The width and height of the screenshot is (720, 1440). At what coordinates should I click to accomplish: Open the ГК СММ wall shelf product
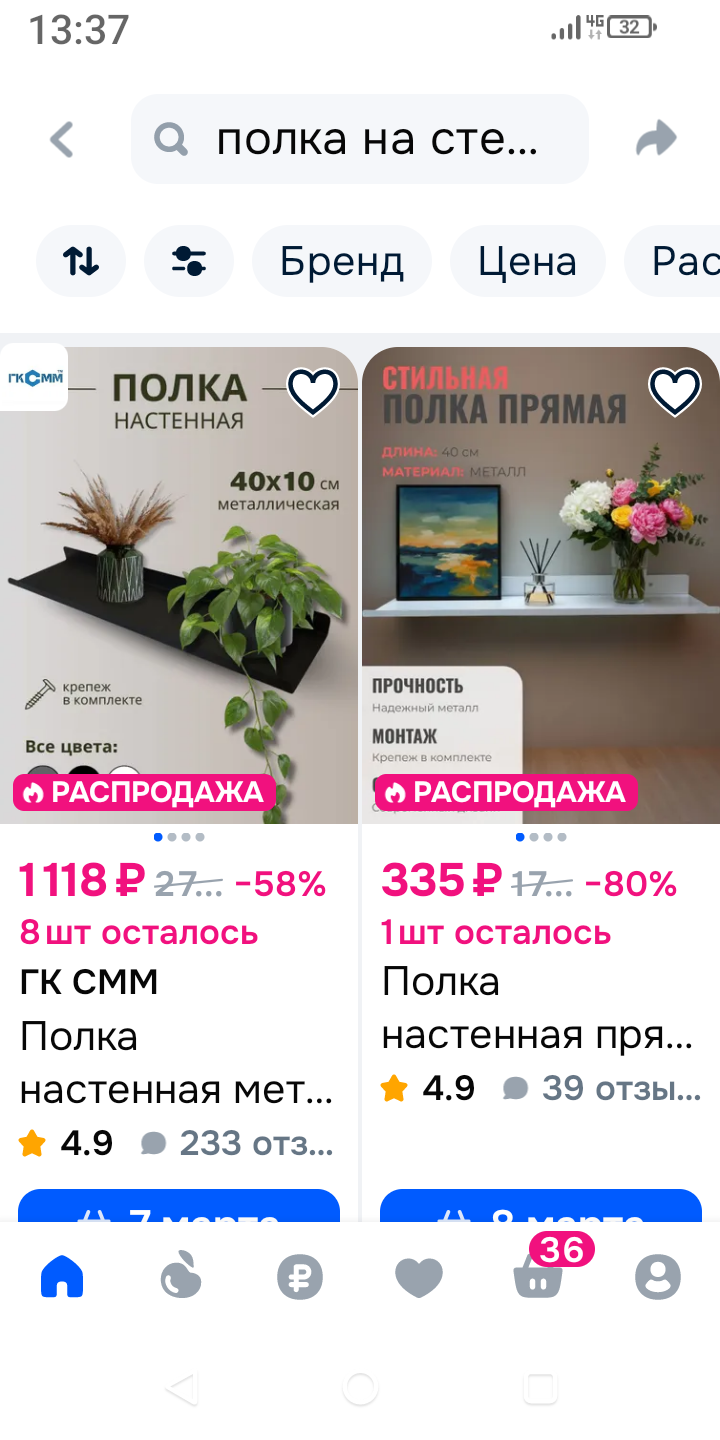click(178, 1060)
